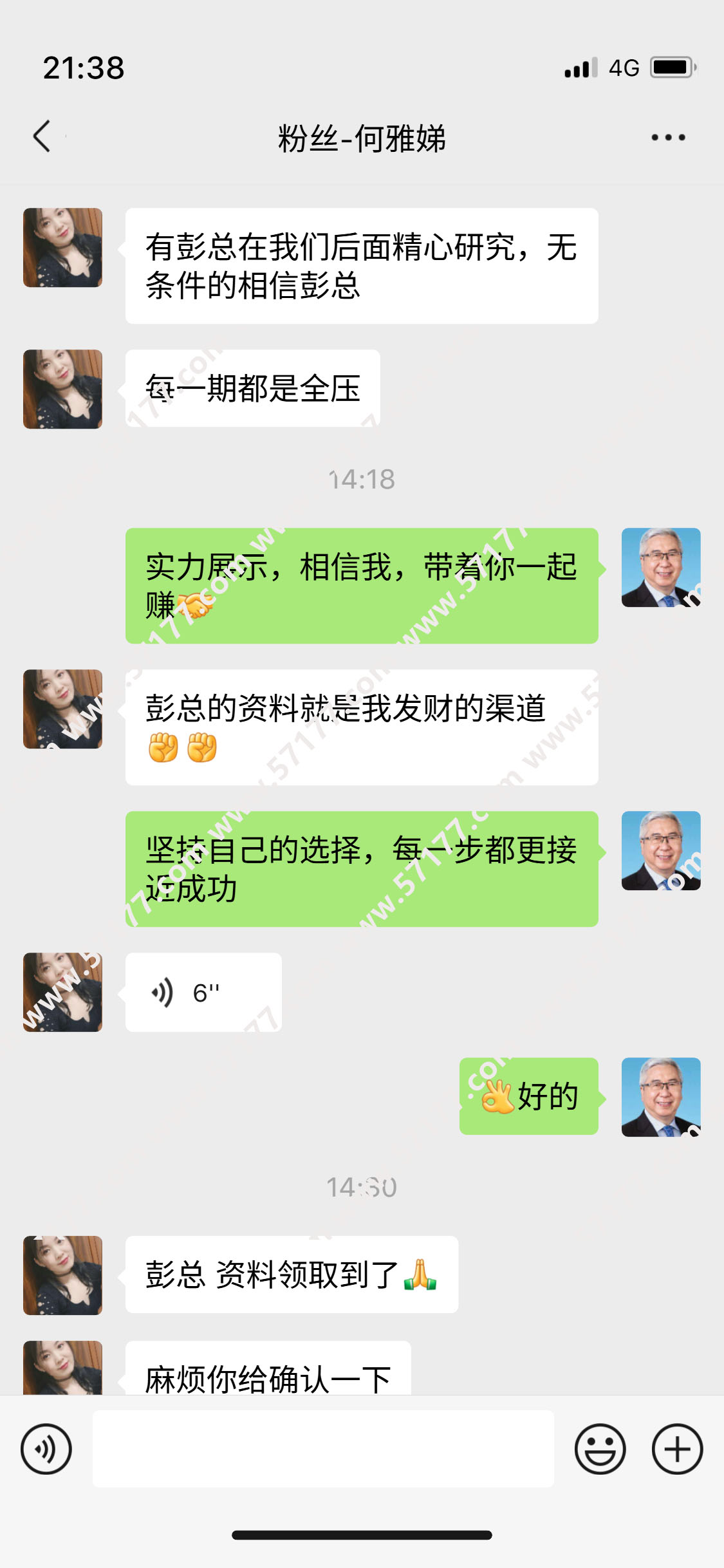Open the plus attachments menu

[x=677, y=1449]
